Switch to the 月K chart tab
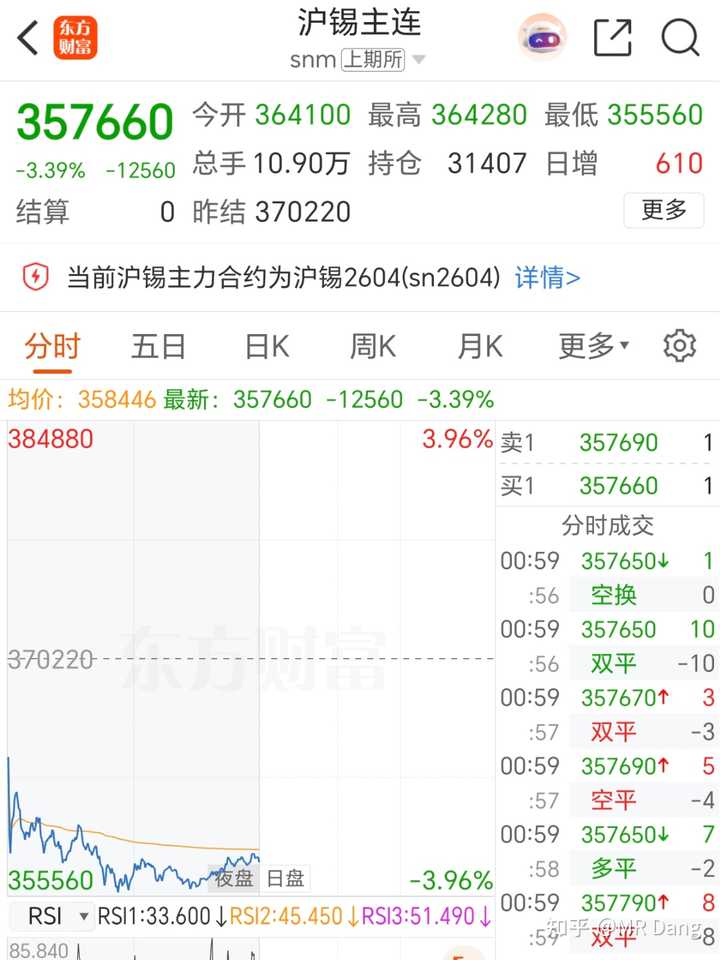 pyautogui.click(x=480, y=347)
